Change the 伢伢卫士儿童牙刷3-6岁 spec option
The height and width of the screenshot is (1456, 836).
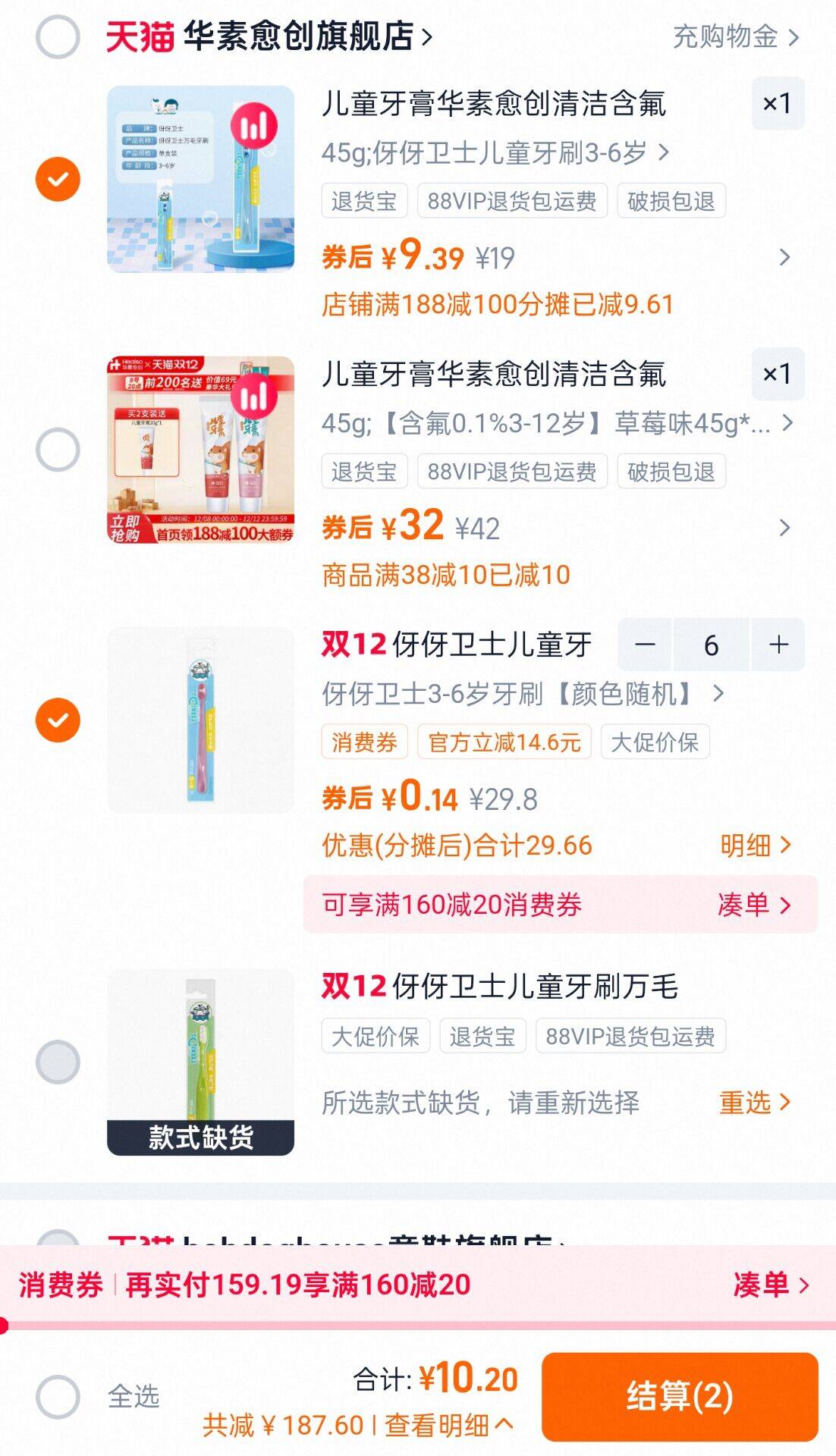click(495, 153)
